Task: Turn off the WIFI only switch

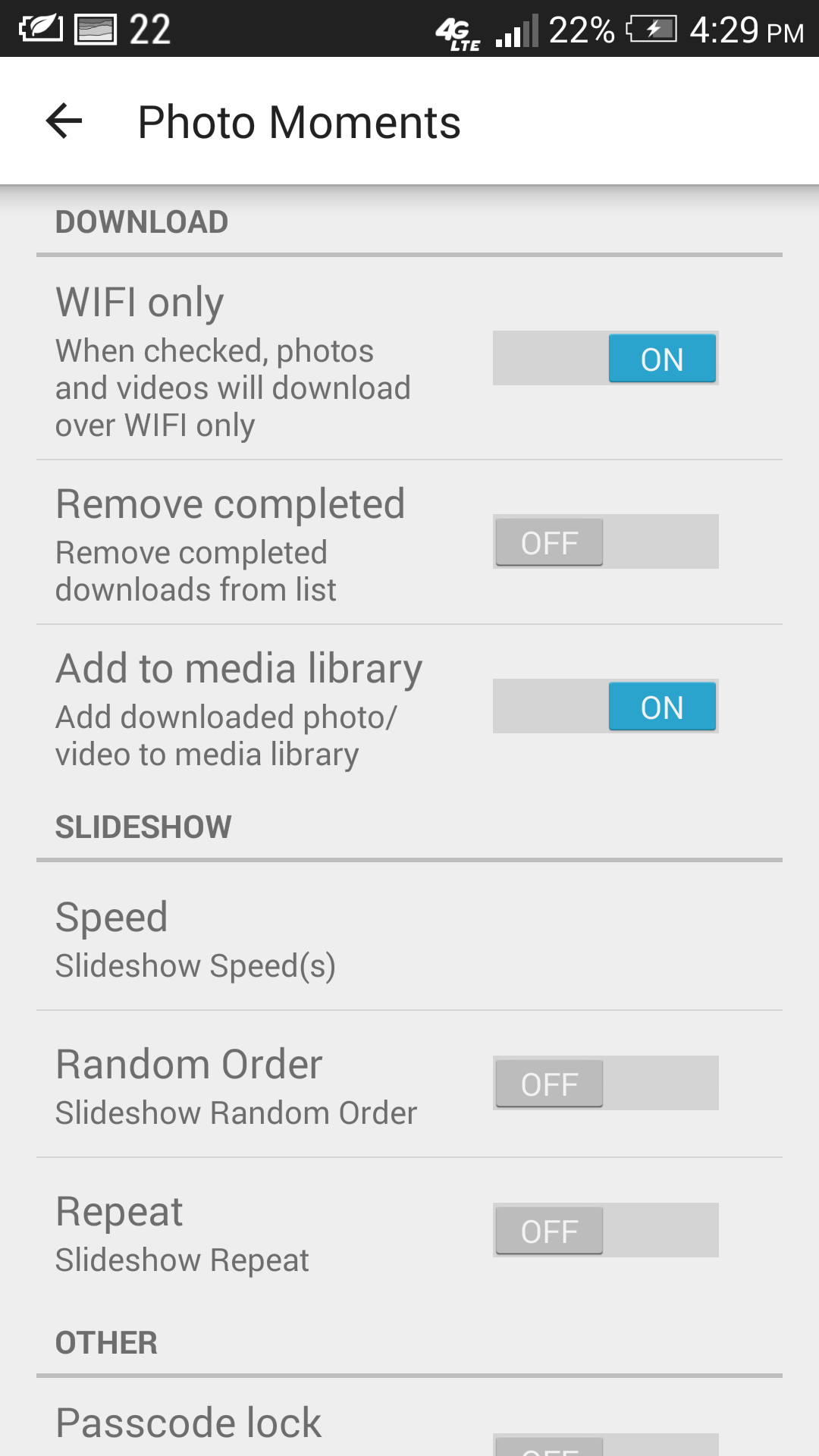Action: [x=605, y=358]
